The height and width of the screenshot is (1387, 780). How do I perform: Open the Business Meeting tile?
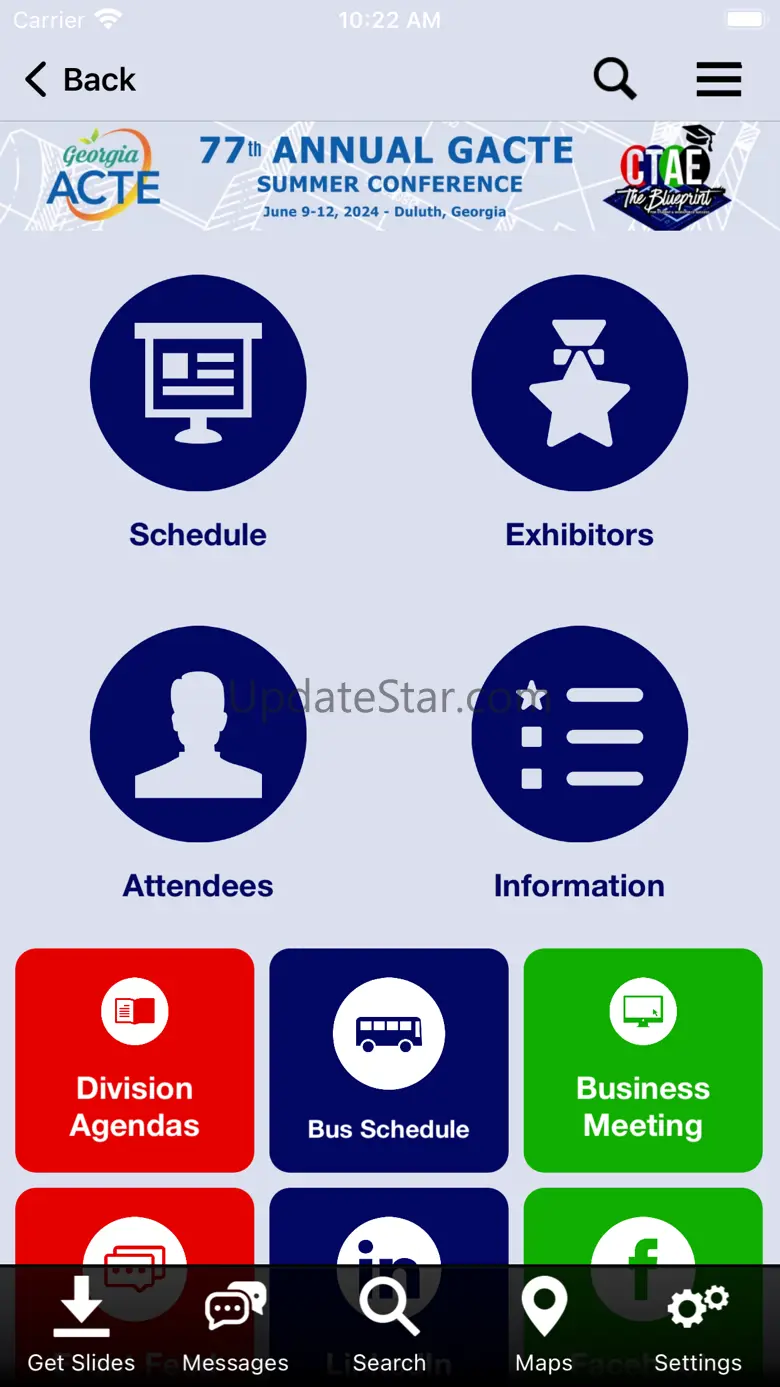click(643, 1060)
